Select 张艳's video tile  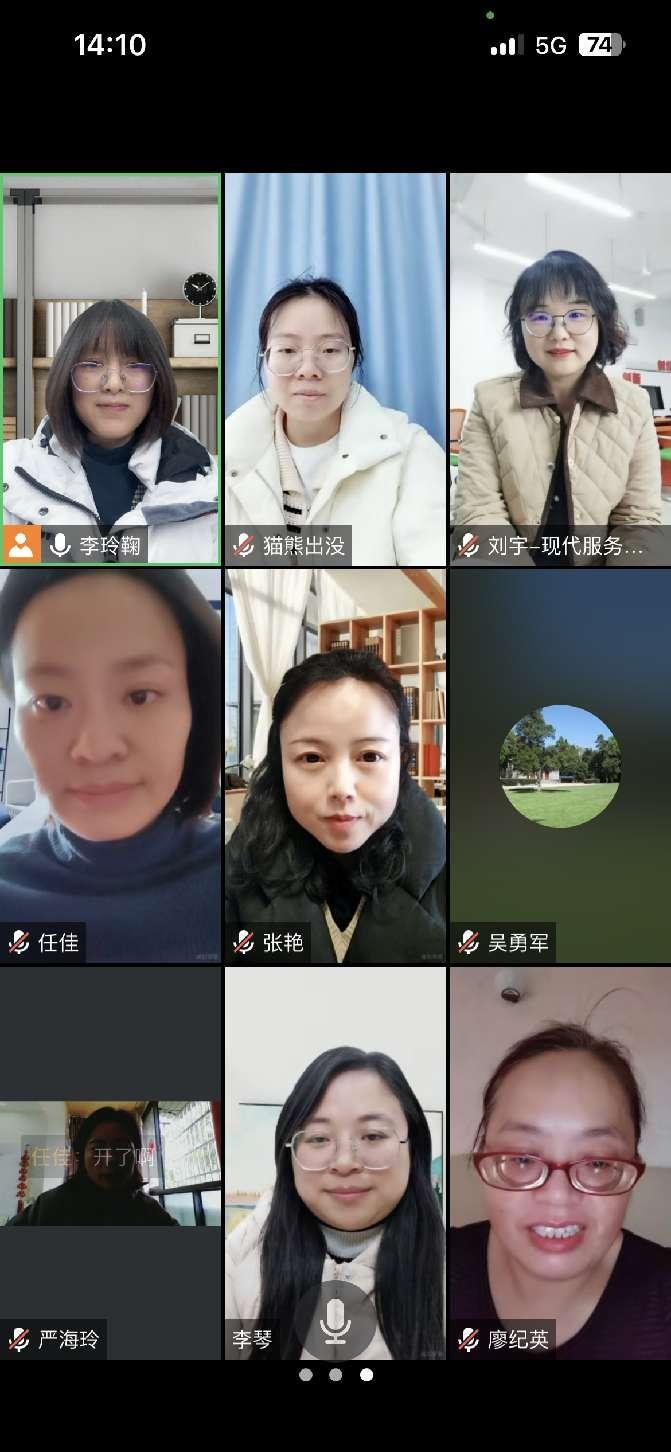point(335,765)
